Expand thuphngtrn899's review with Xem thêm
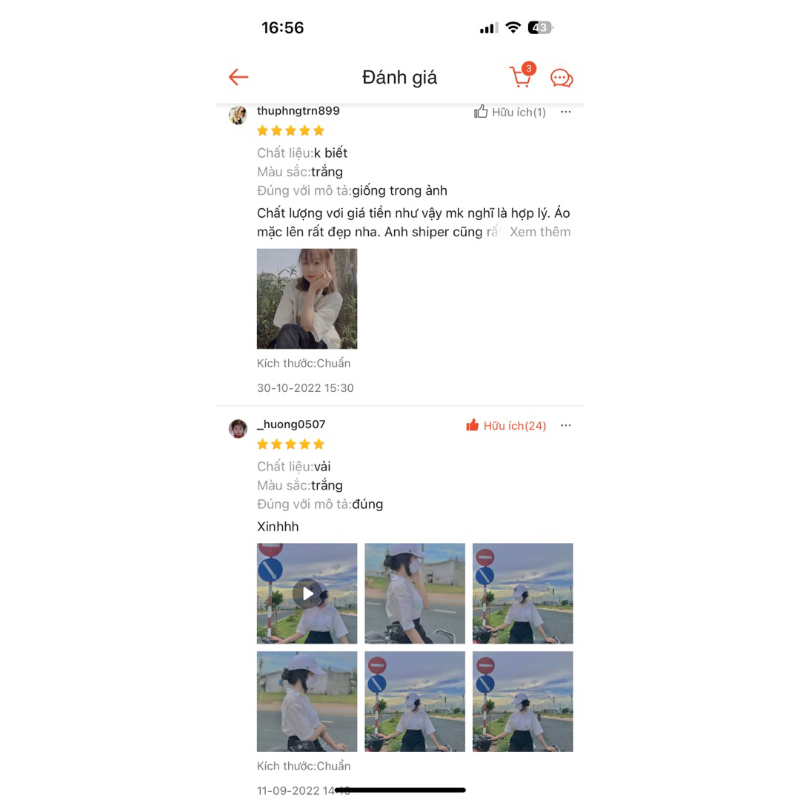The width and height of the screenshot is (800, 800). click(x=540, y=232)
